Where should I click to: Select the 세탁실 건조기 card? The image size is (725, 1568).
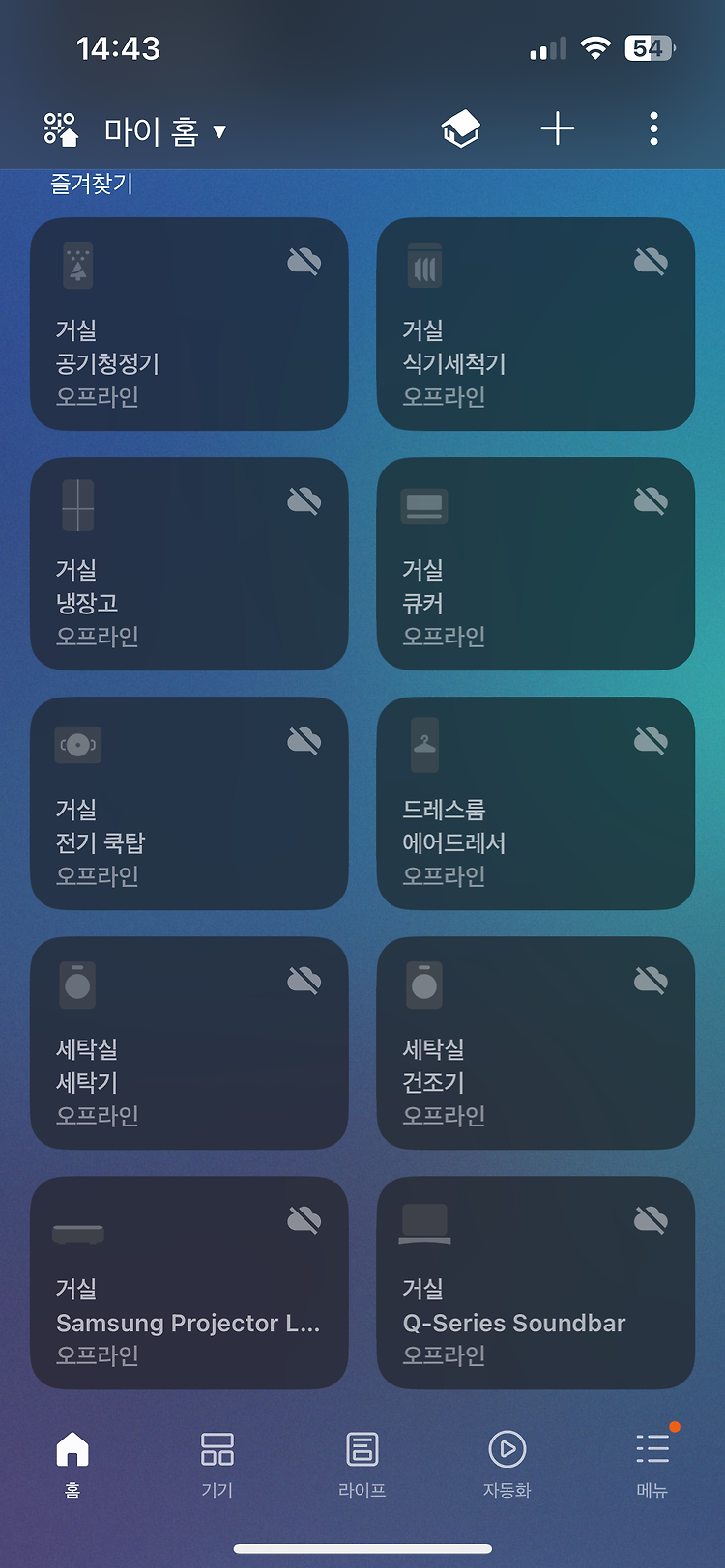536,1043
